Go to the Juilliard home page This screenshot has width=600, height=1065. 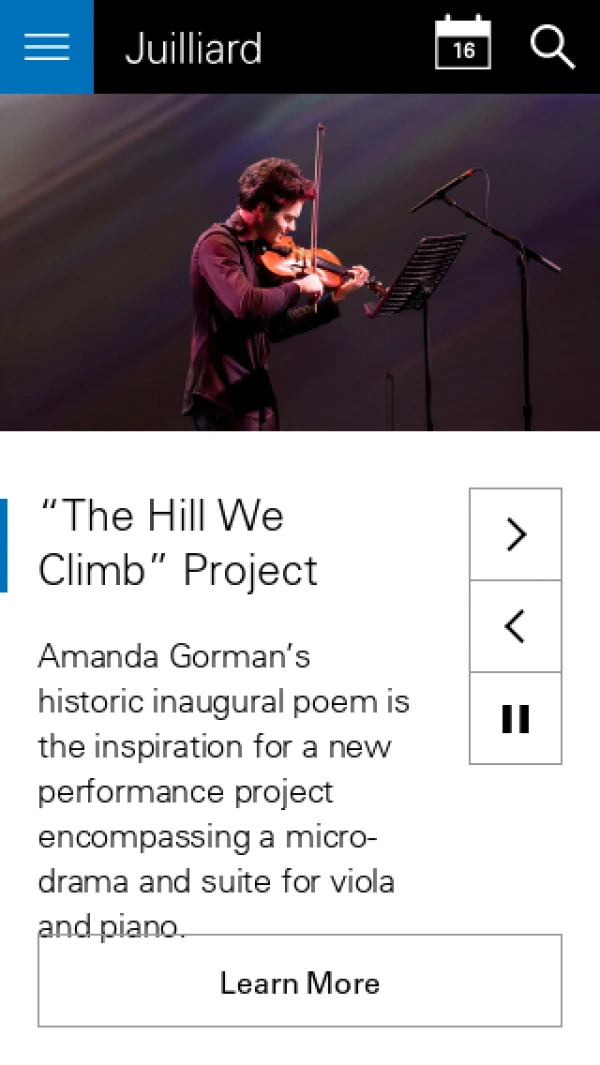coord(193,48)
